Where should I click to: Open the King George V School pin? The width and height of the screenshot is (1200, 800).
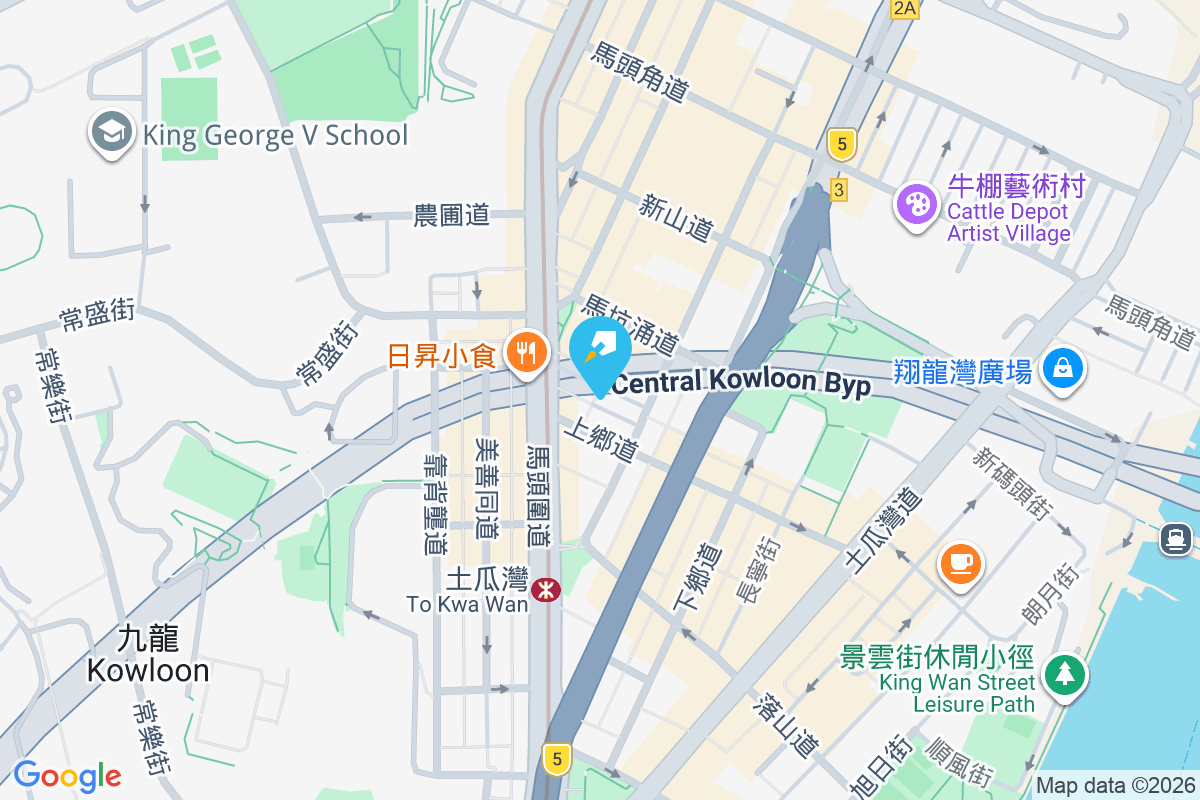point(112,133)
